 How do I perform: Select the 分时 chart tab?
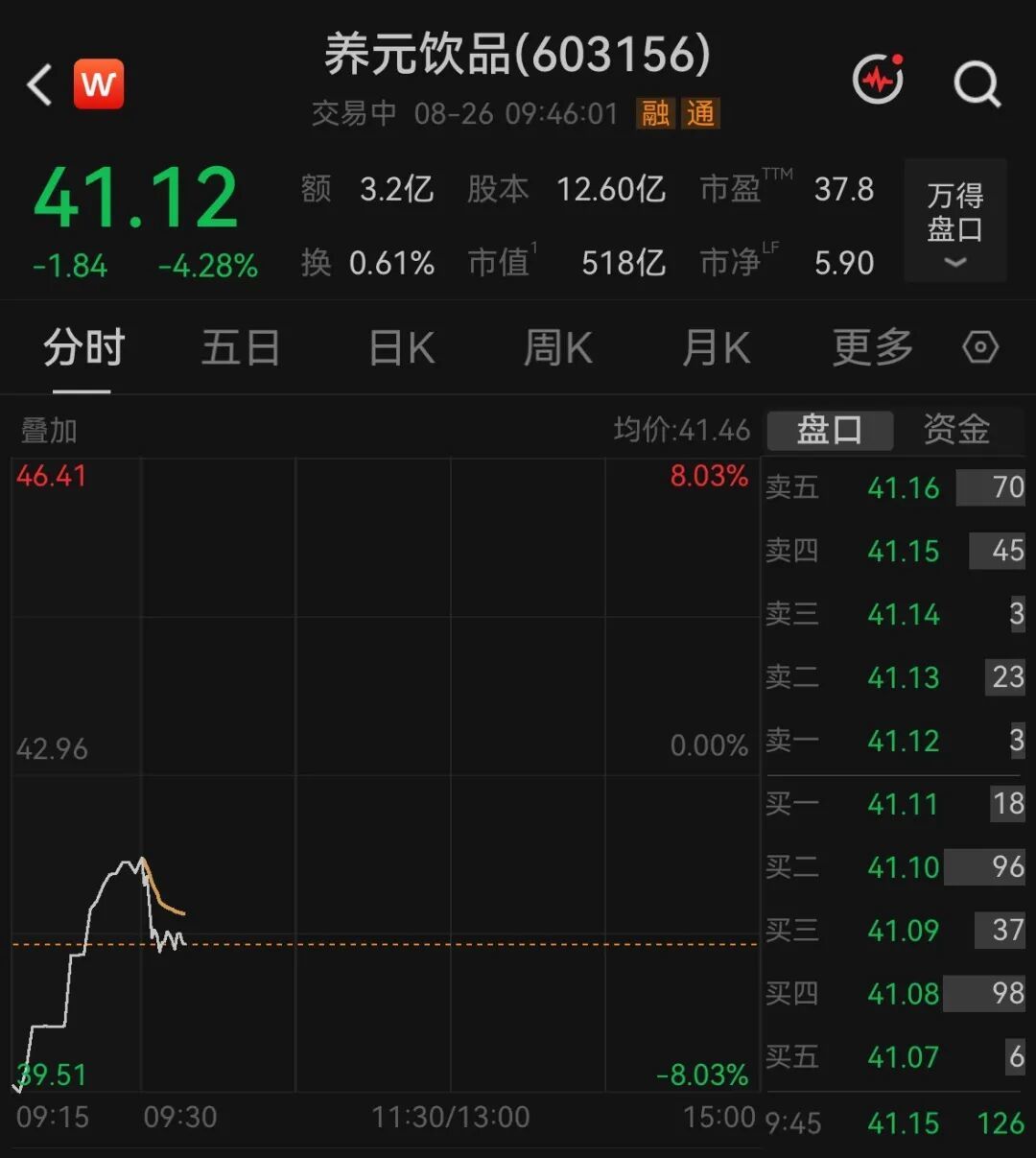pyautogui.click(x=83, y=347)
